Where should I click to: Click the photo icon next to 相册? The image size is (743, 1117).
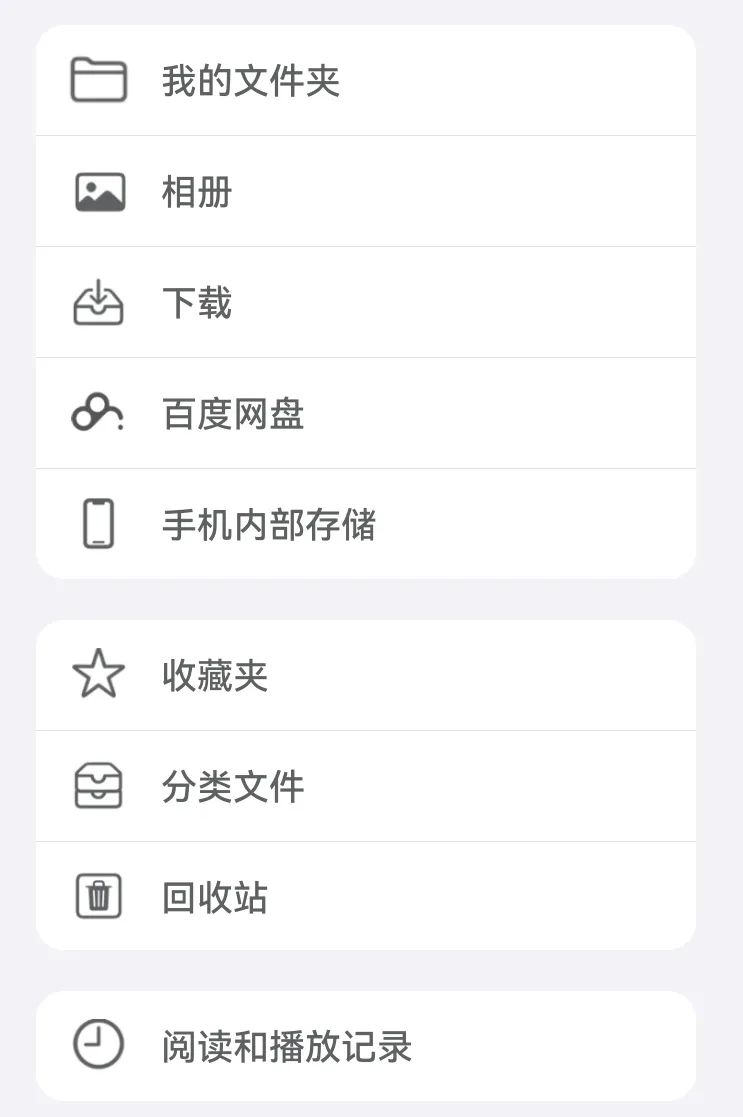(x=98, y=189)
